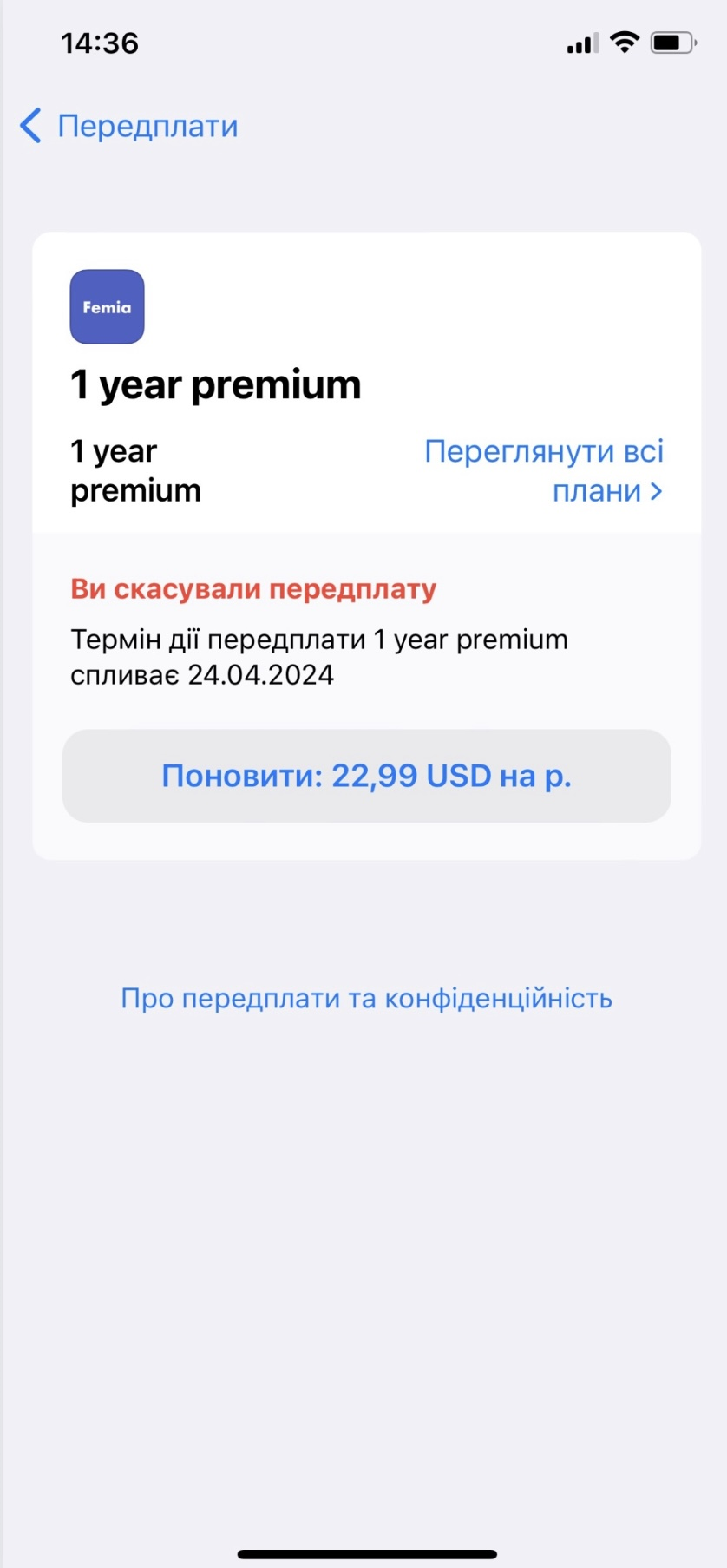Image resolution: width=727 pixels, height=1568 pixels.
Task: Open Переглянути всі плани
Action: (x=544, y=471)
